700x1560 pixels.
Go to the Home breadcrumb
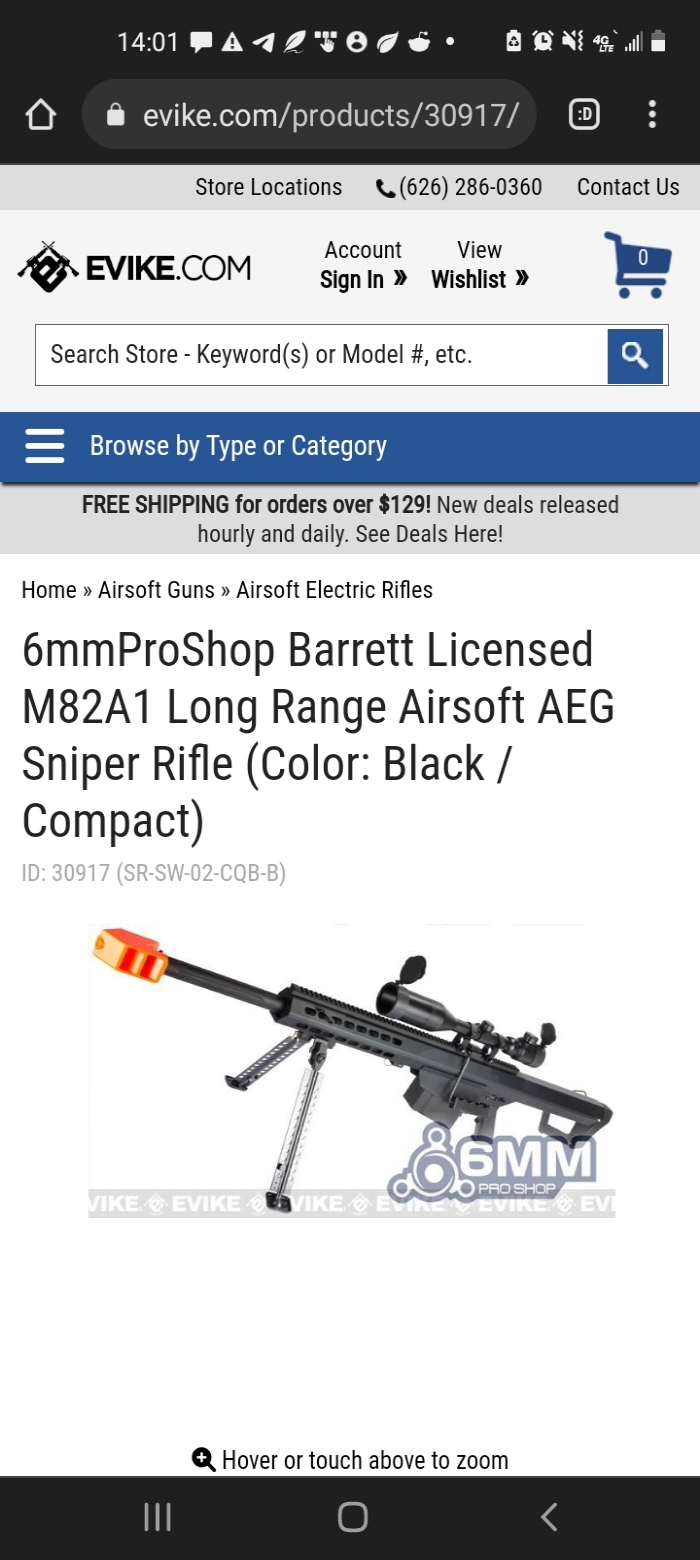[x=49, y=590]
